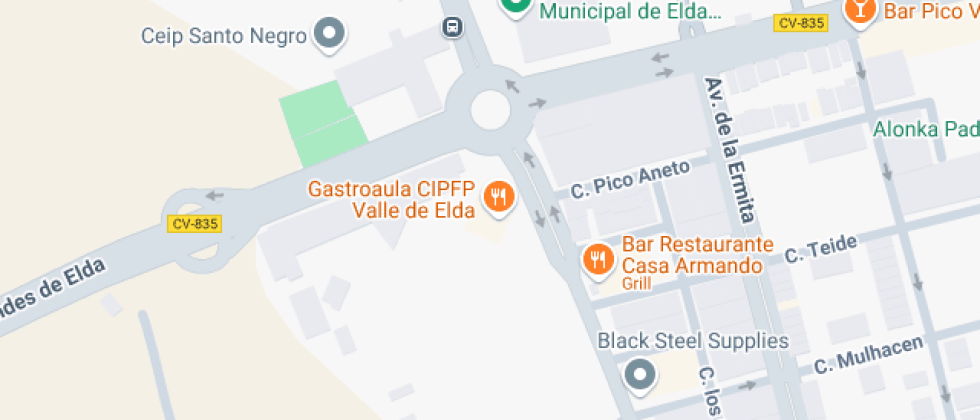Tap the bus stop icon

click(x=452, y=27)
